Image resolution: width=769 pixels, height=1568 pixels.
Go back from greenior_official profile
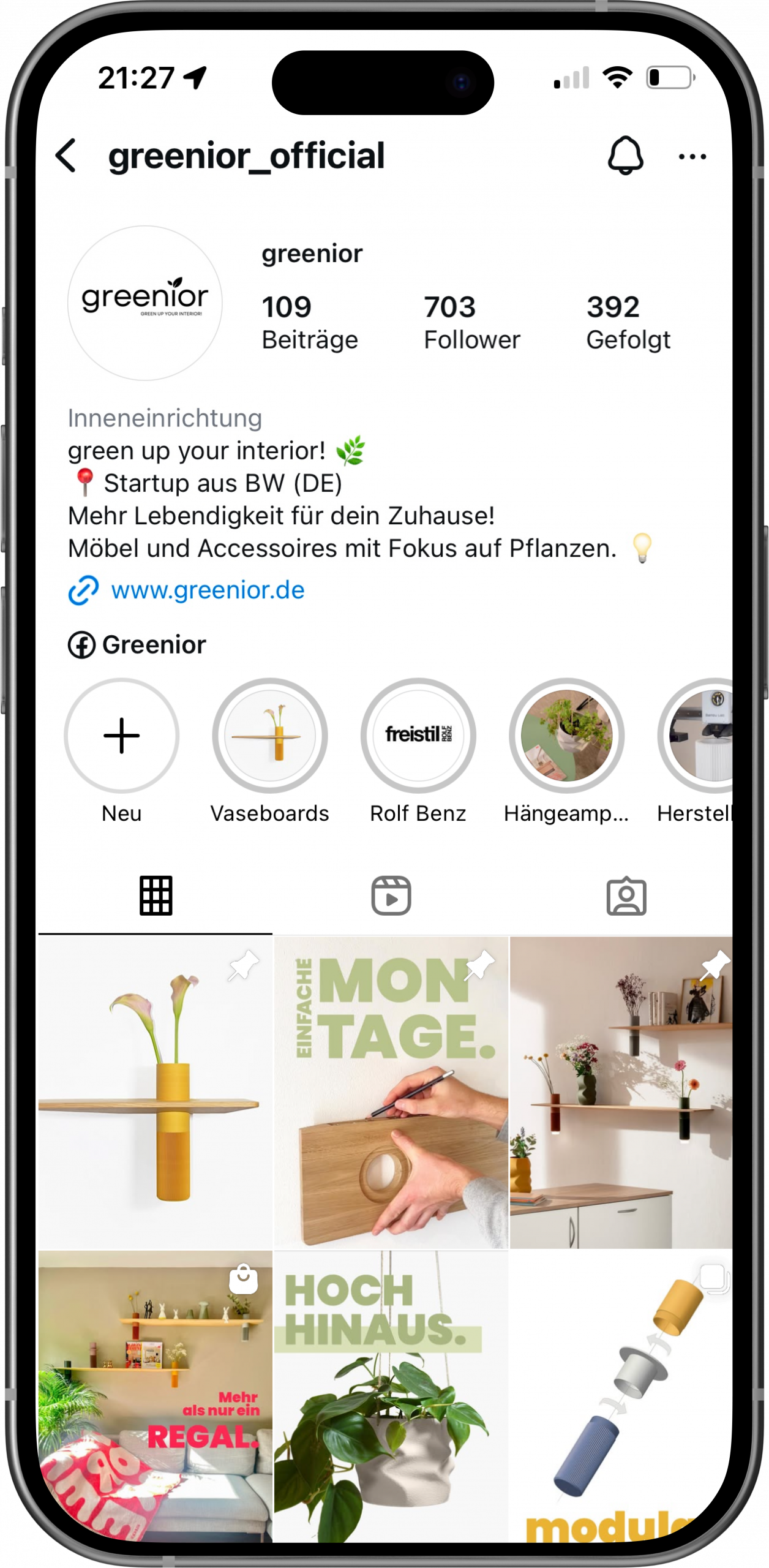(x=66, y=156)
